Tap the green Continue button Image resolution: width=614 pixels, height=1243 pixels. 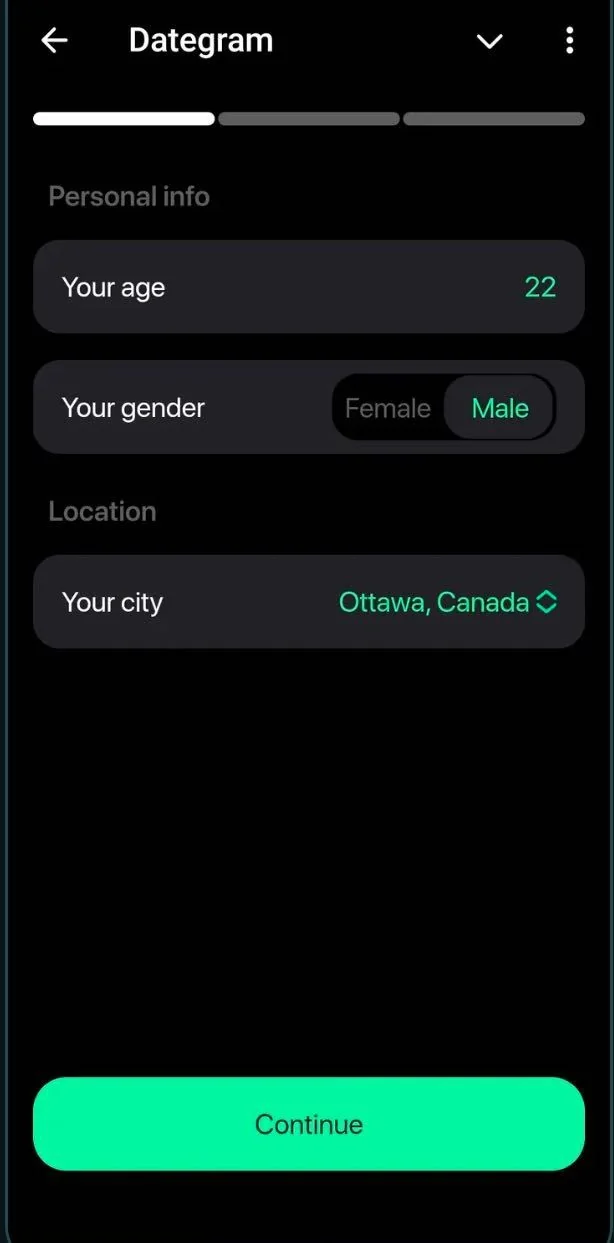(x=308, y=1124)
